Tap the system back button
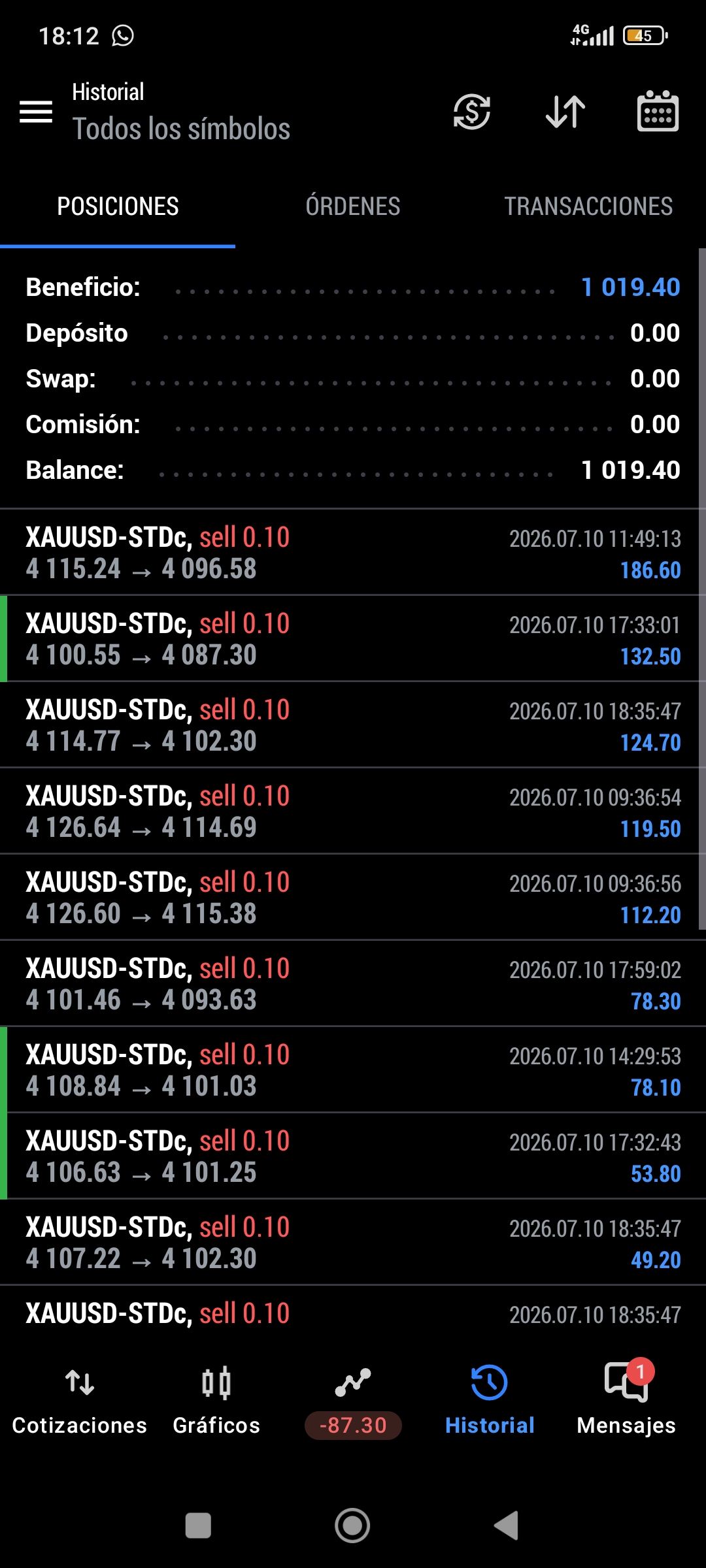This screenshot has width=706, height=1568. [x=507, y=1526]
